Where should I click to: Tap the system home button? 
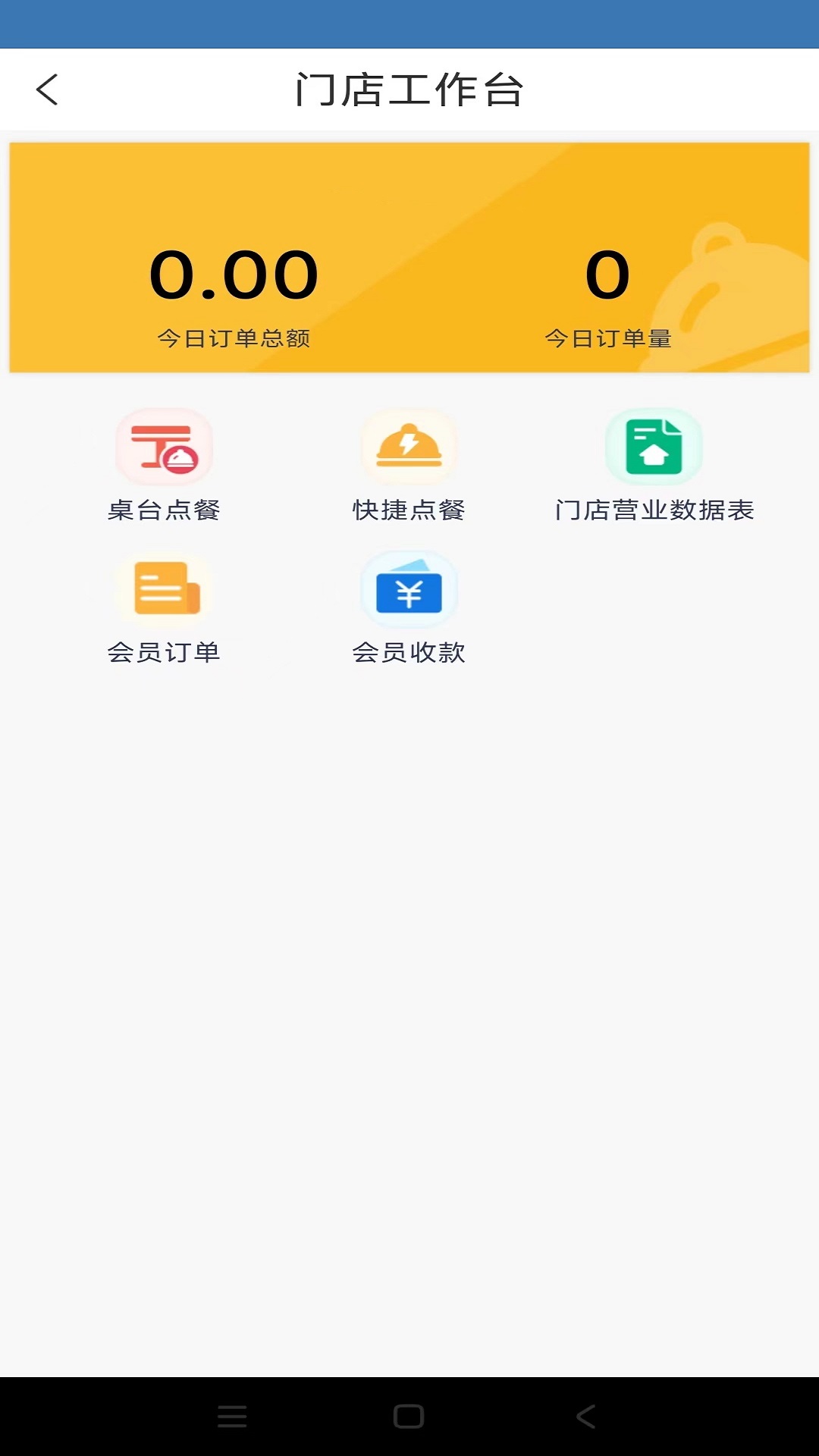coord(409,1416)
